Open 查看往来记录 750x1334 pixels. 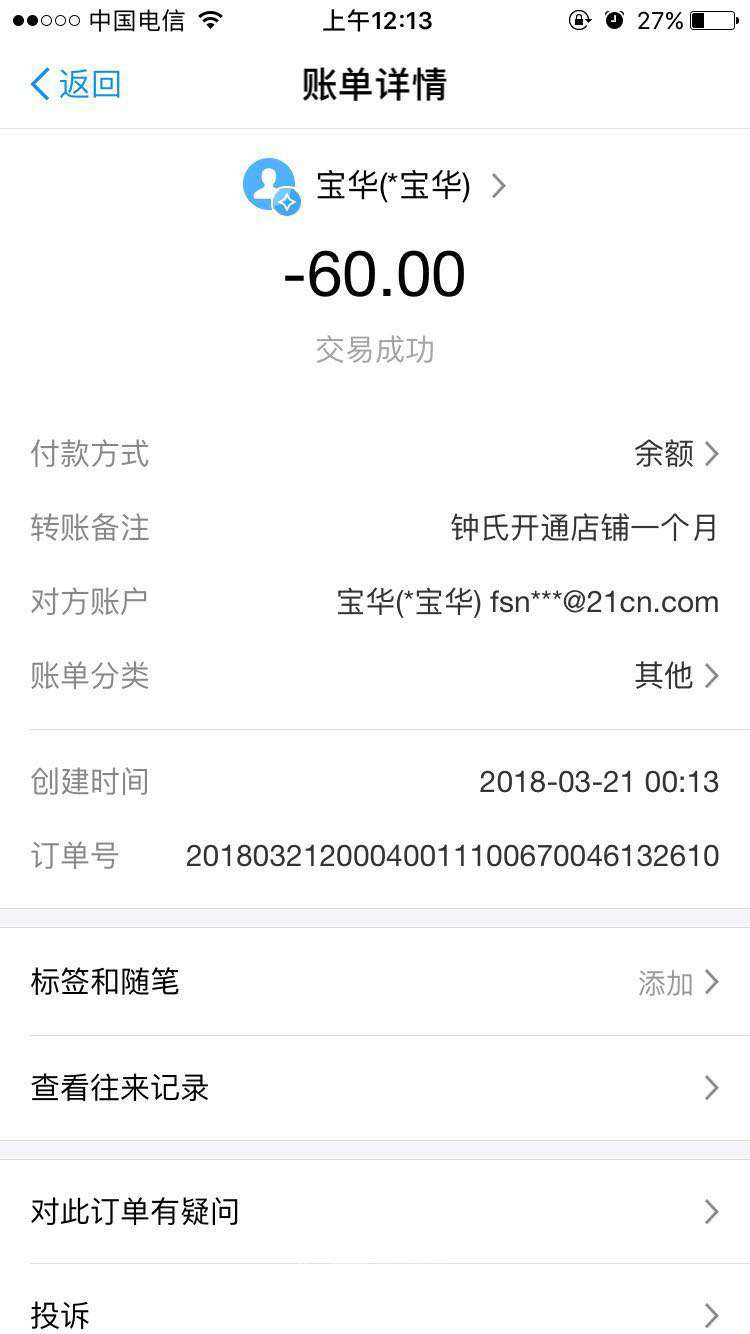(375, 1088)
